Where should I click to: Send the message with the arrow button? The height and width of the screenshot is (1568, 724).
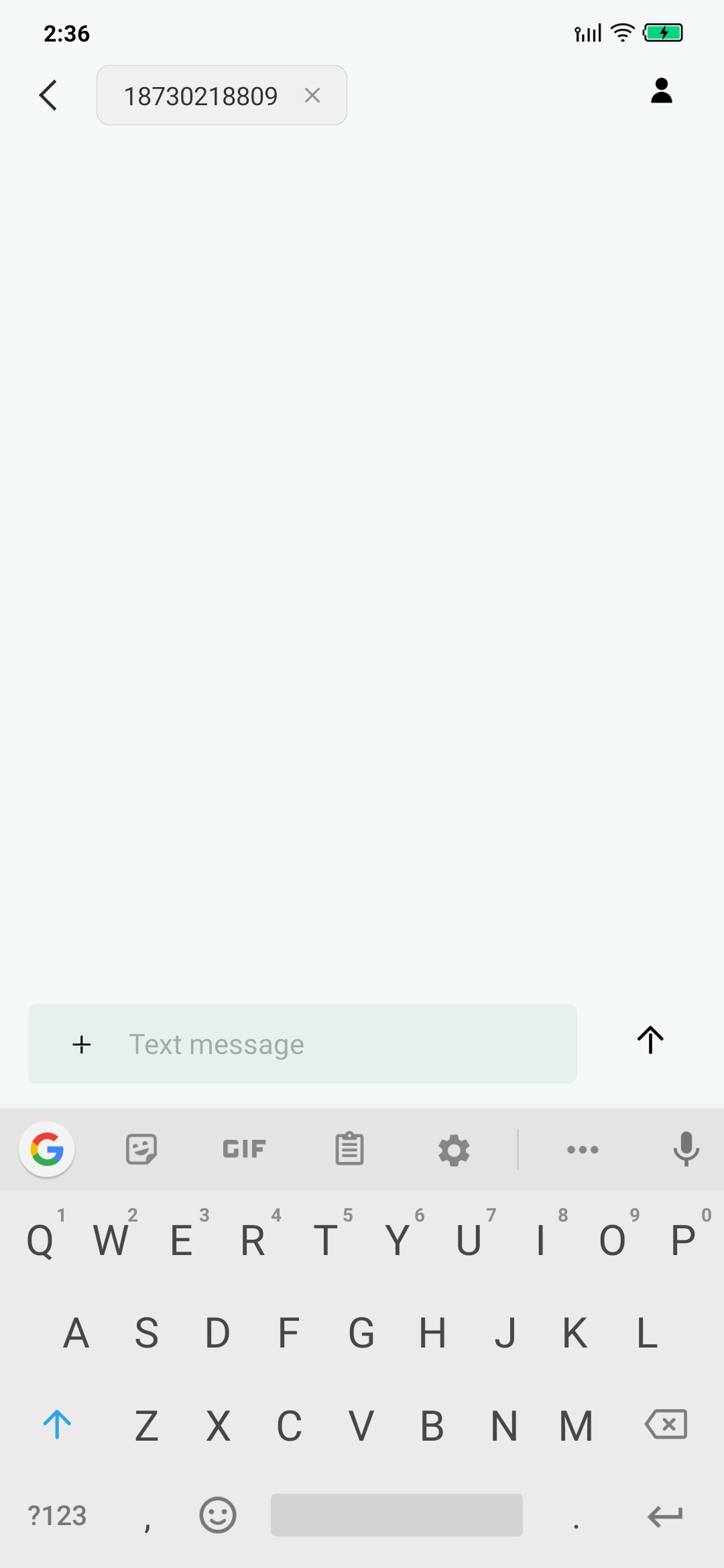tap(650, 1040)
